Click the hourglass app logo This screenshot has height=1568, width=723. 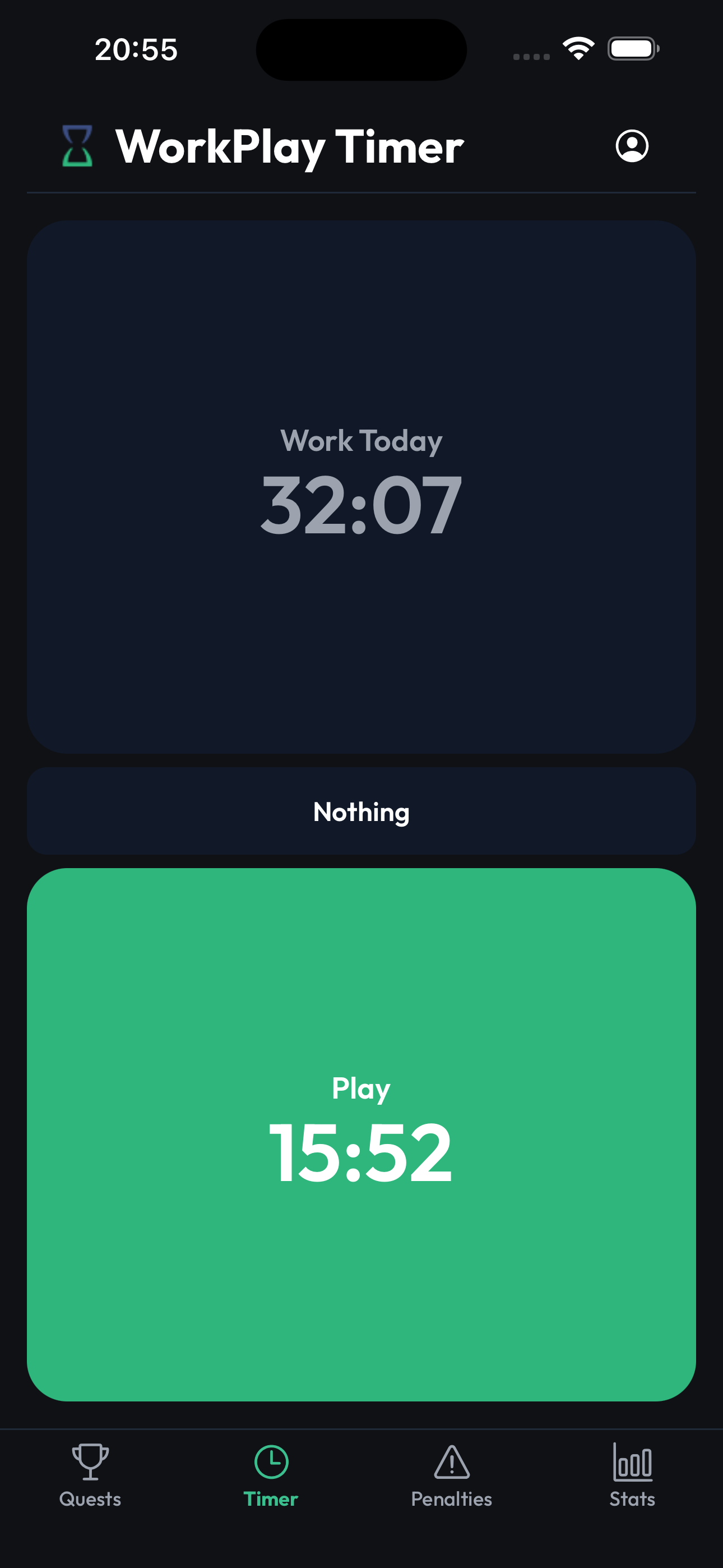[x=78, y=146]
